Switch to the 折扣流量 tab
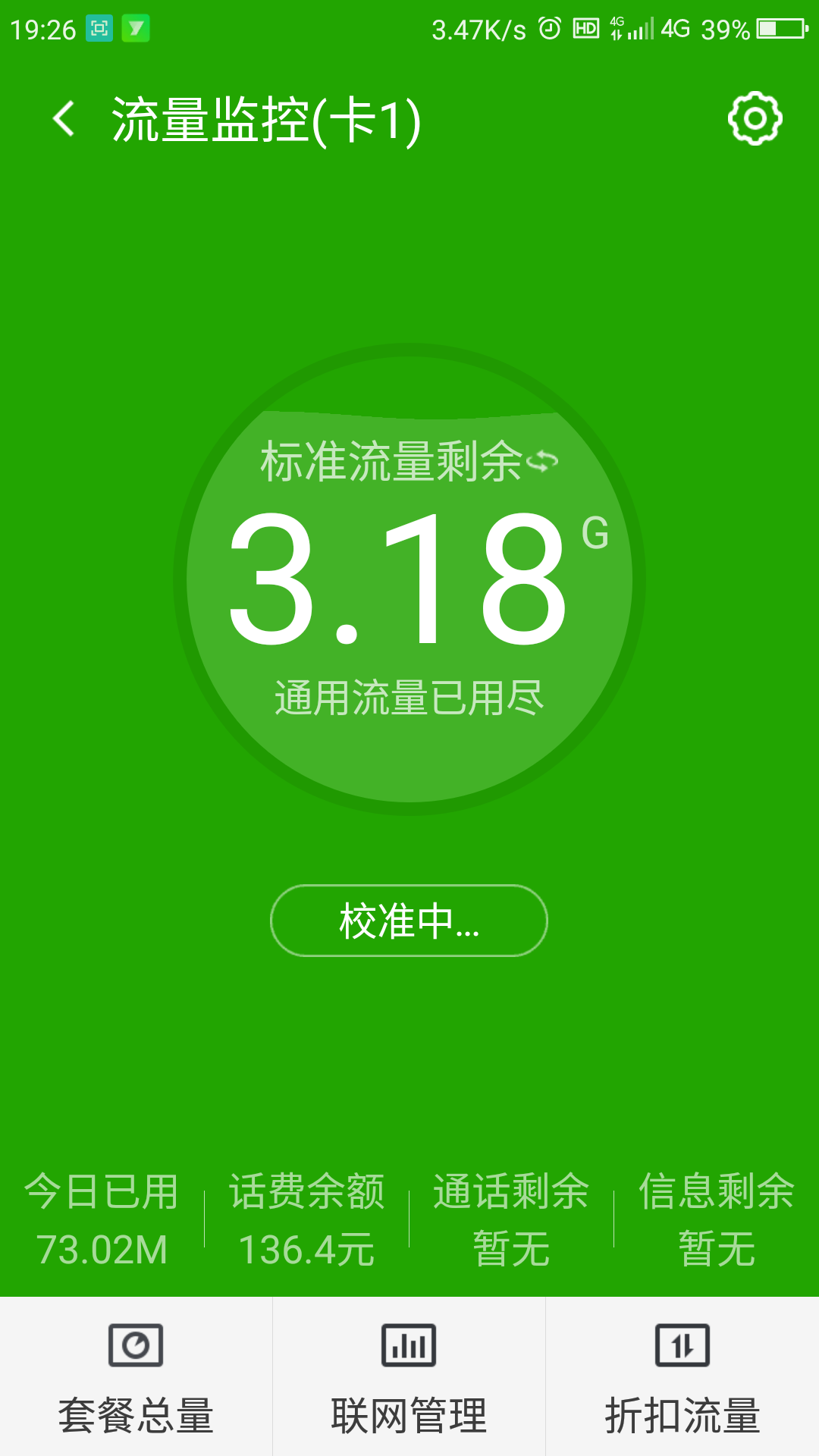The image size is (819, 1456). click(x=682, y=1388)
